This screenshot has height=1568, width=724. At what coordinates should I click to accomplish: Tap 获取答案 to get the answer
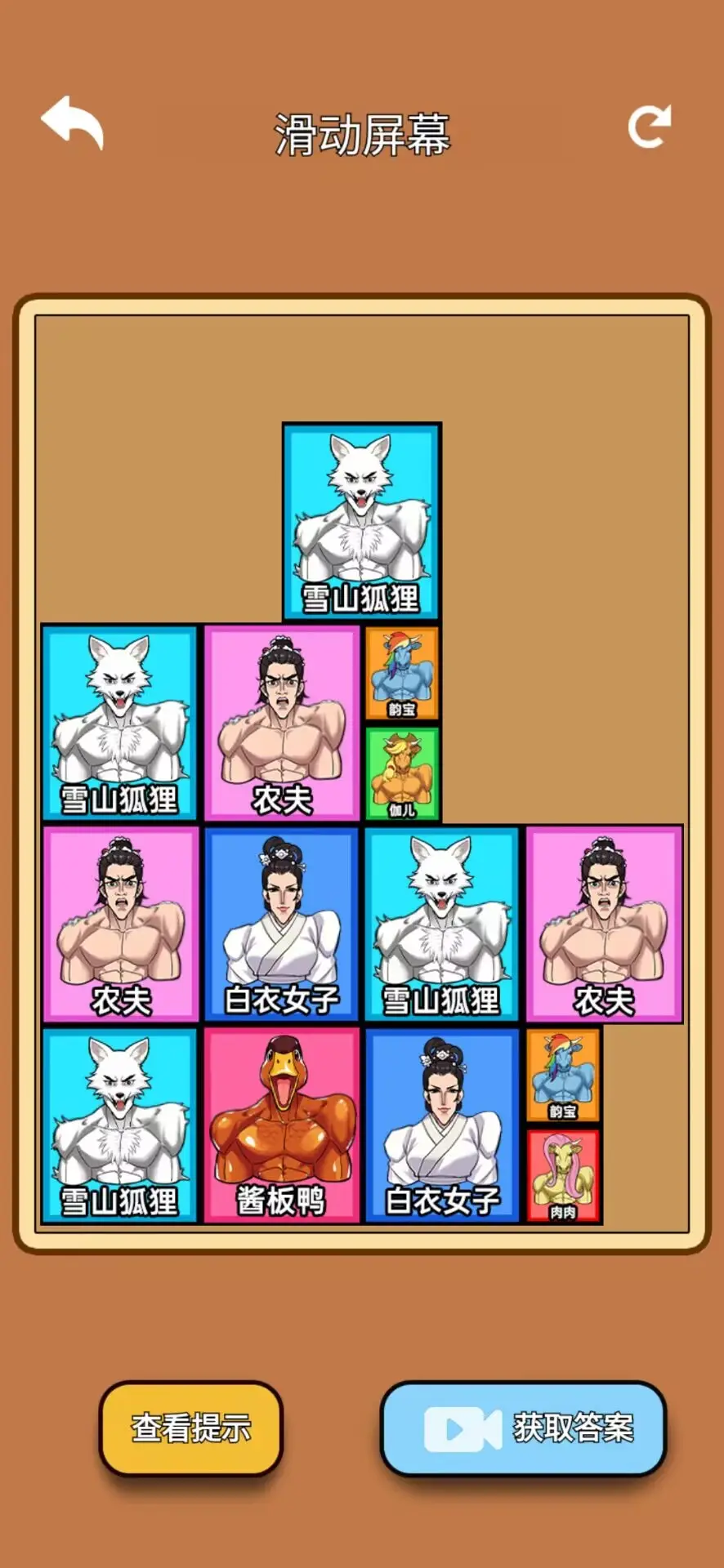[524, 1428]
